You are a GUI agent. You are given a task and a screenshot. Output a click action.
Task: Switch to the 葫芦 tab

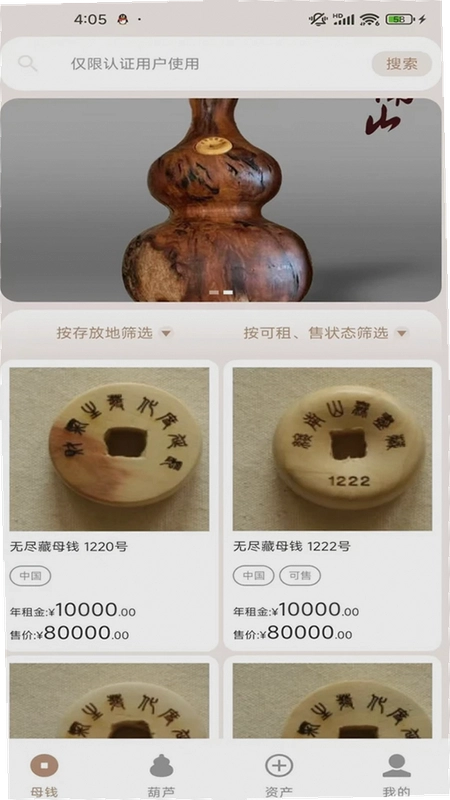(161, 776)
